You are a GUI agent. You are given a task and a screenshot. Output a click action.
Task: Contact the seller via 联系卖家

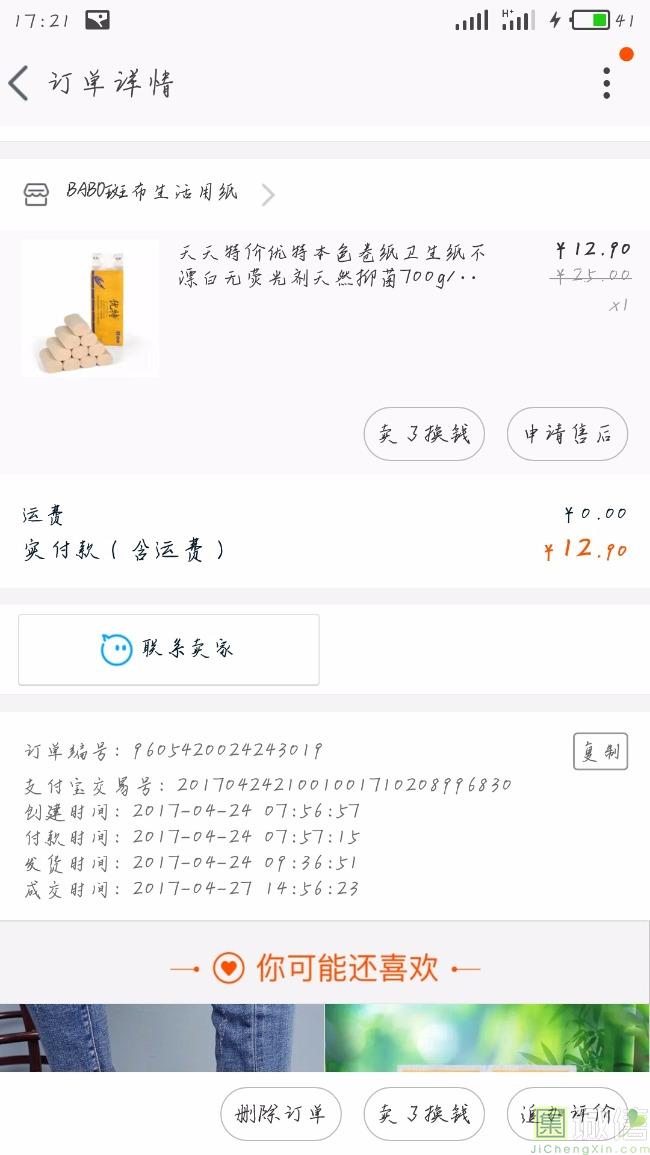pyautogui.click(x=169, y=649)
